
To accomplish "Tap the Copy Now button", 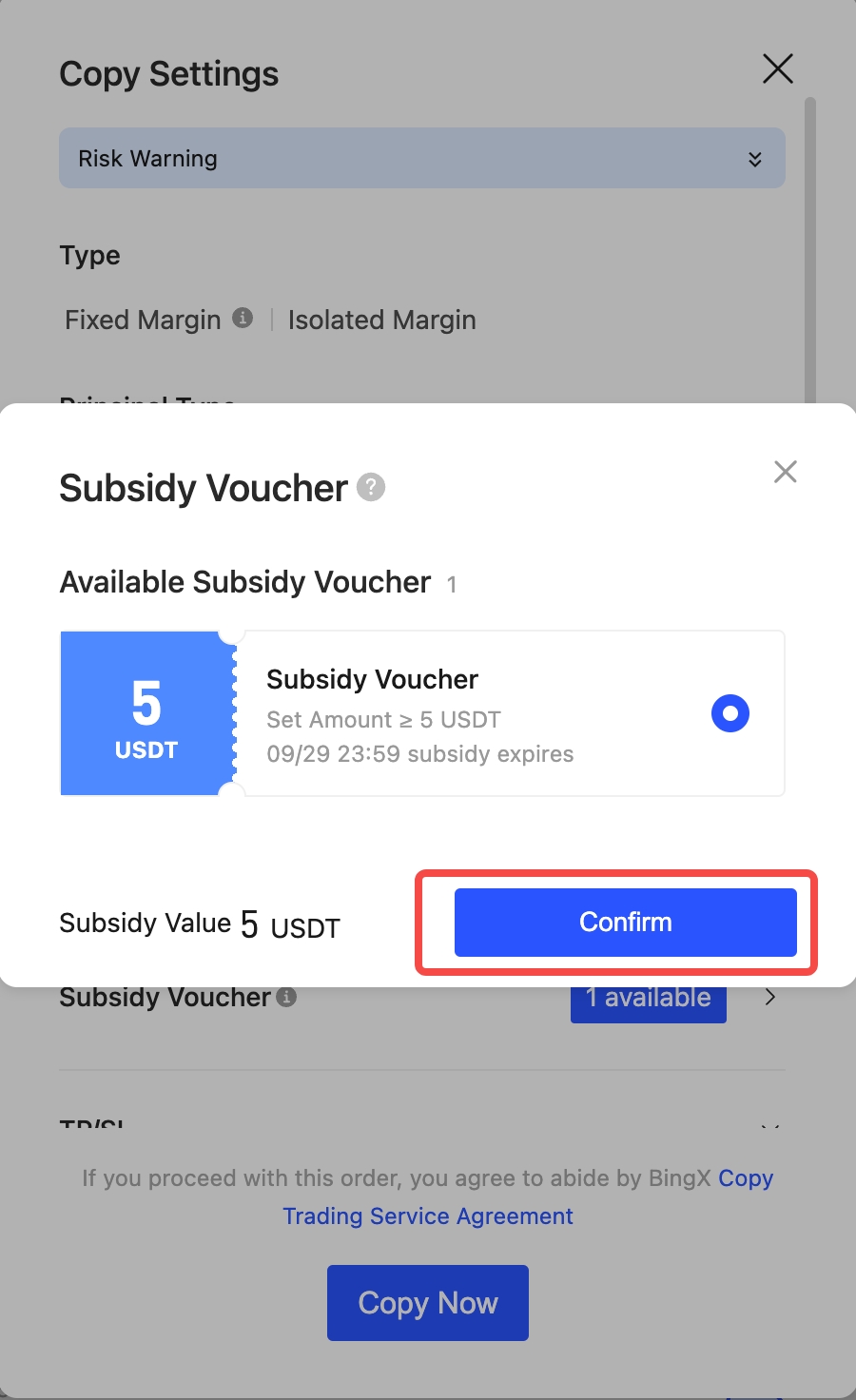I will click(427, 1302).
